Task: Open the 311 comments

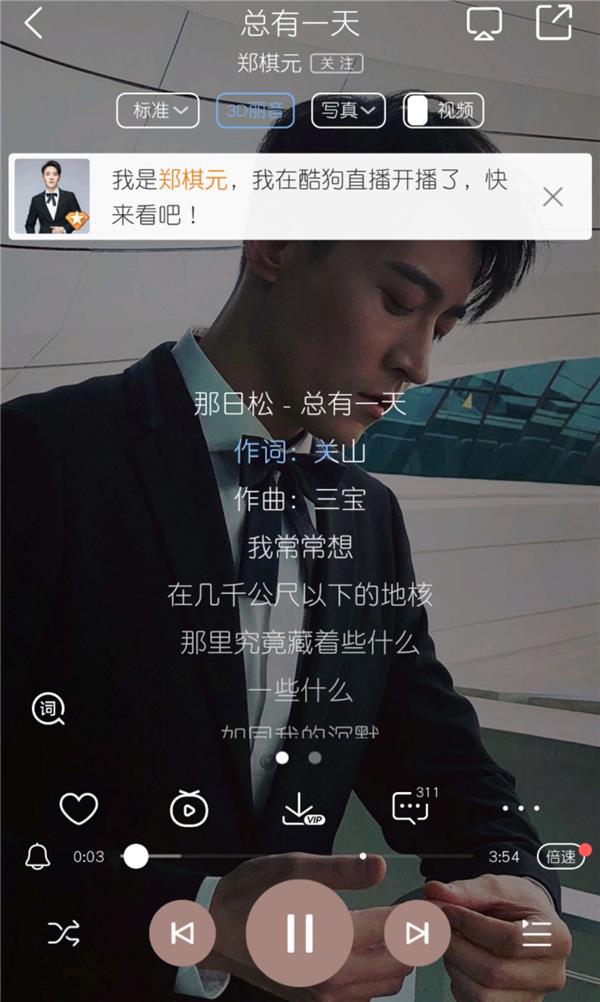Action: point(412,806)
